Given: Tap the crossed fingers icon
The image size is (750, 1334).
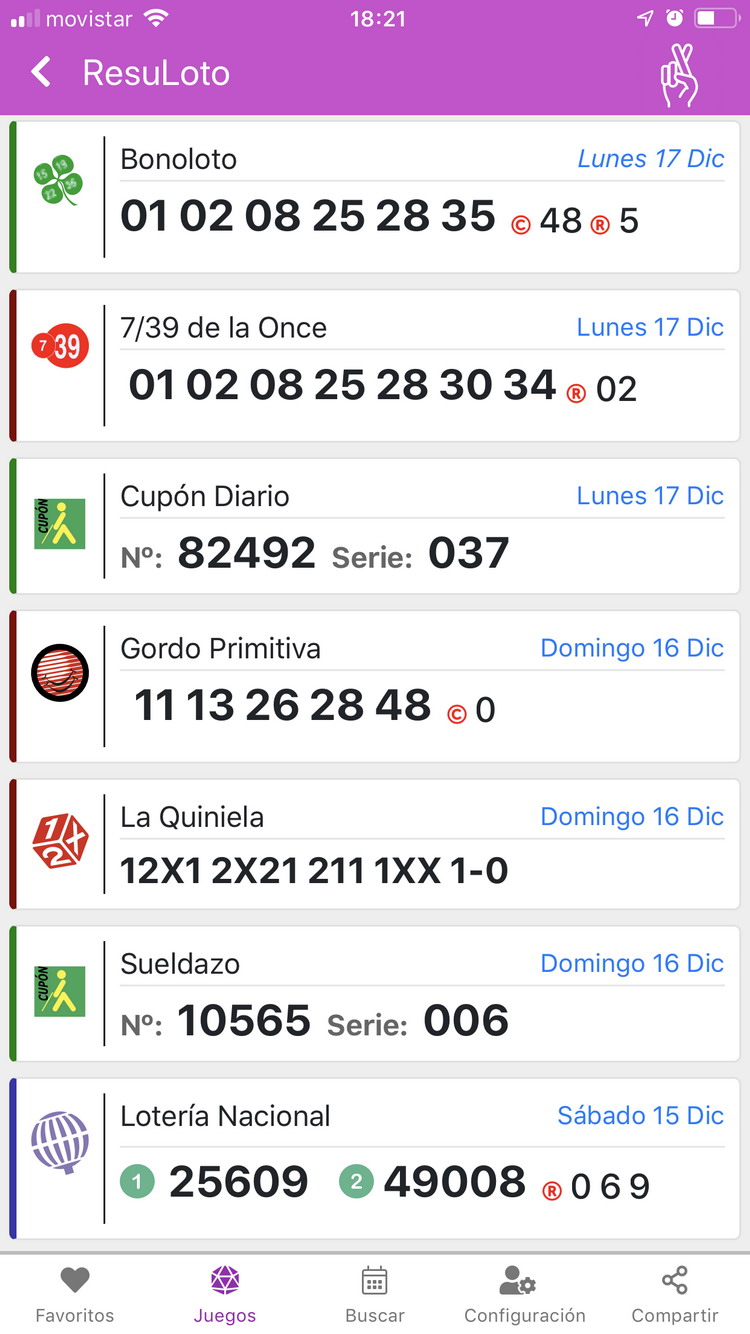Looking at the screenshot, I should 679,75.
